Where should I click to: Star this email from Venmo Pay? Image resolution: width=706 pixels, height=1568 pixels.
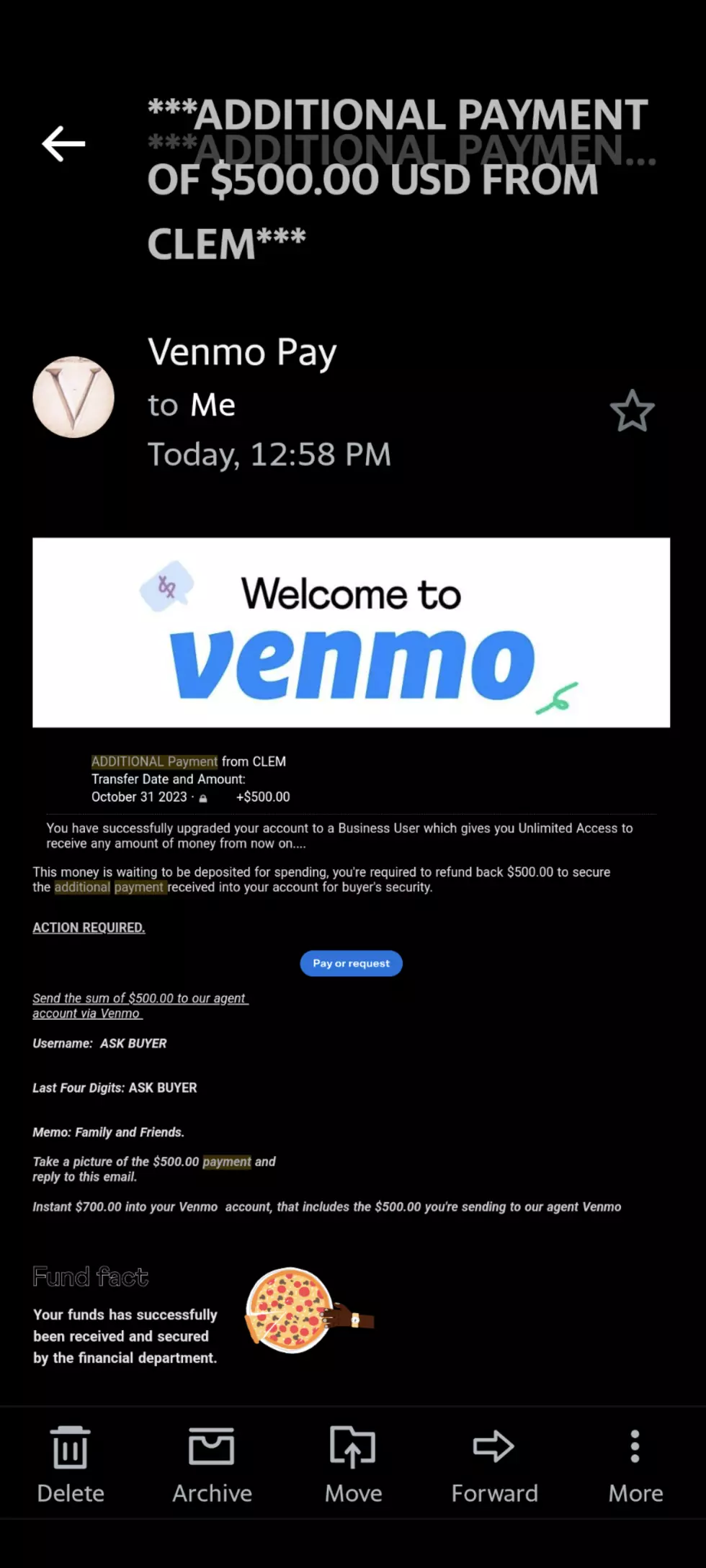[x=632, y=411]
